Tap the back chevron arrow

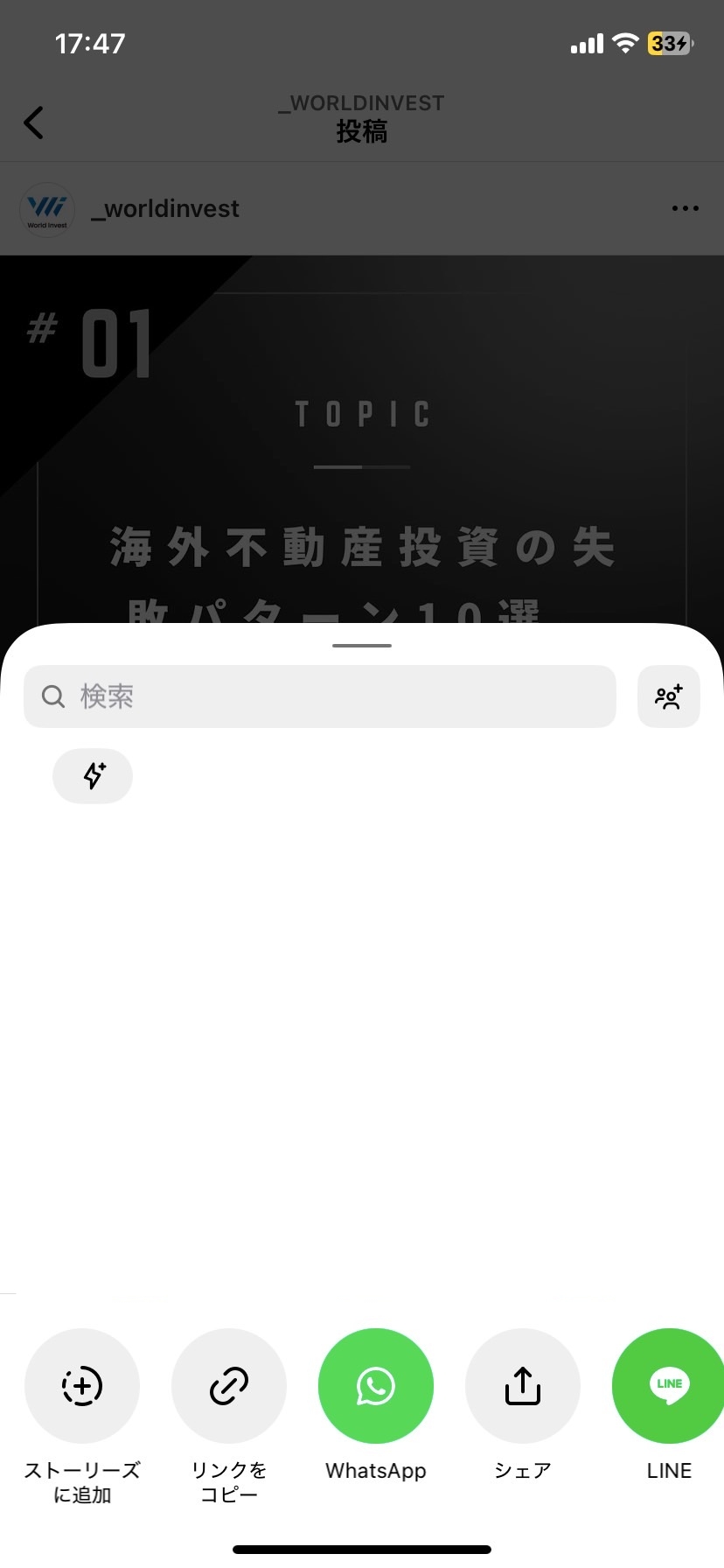point(33,122)
